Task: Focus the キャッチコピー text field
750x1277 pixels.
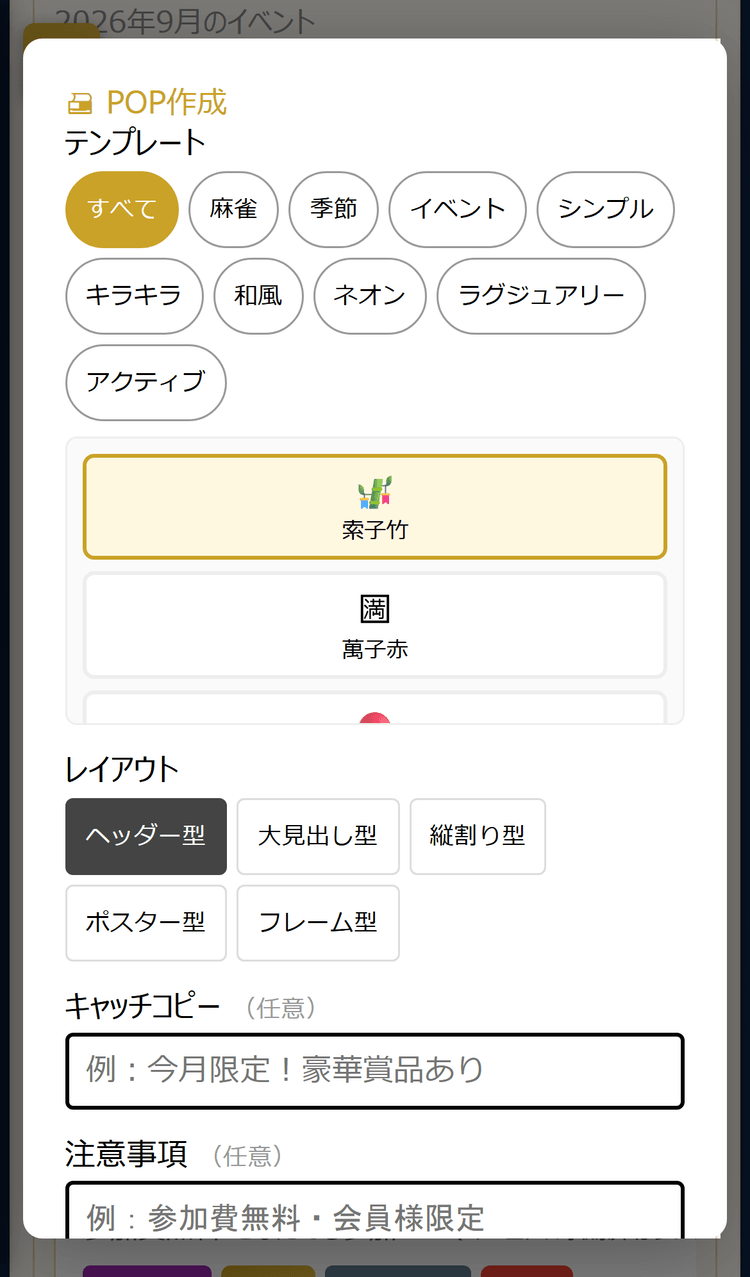Action: coord(375,1071)
